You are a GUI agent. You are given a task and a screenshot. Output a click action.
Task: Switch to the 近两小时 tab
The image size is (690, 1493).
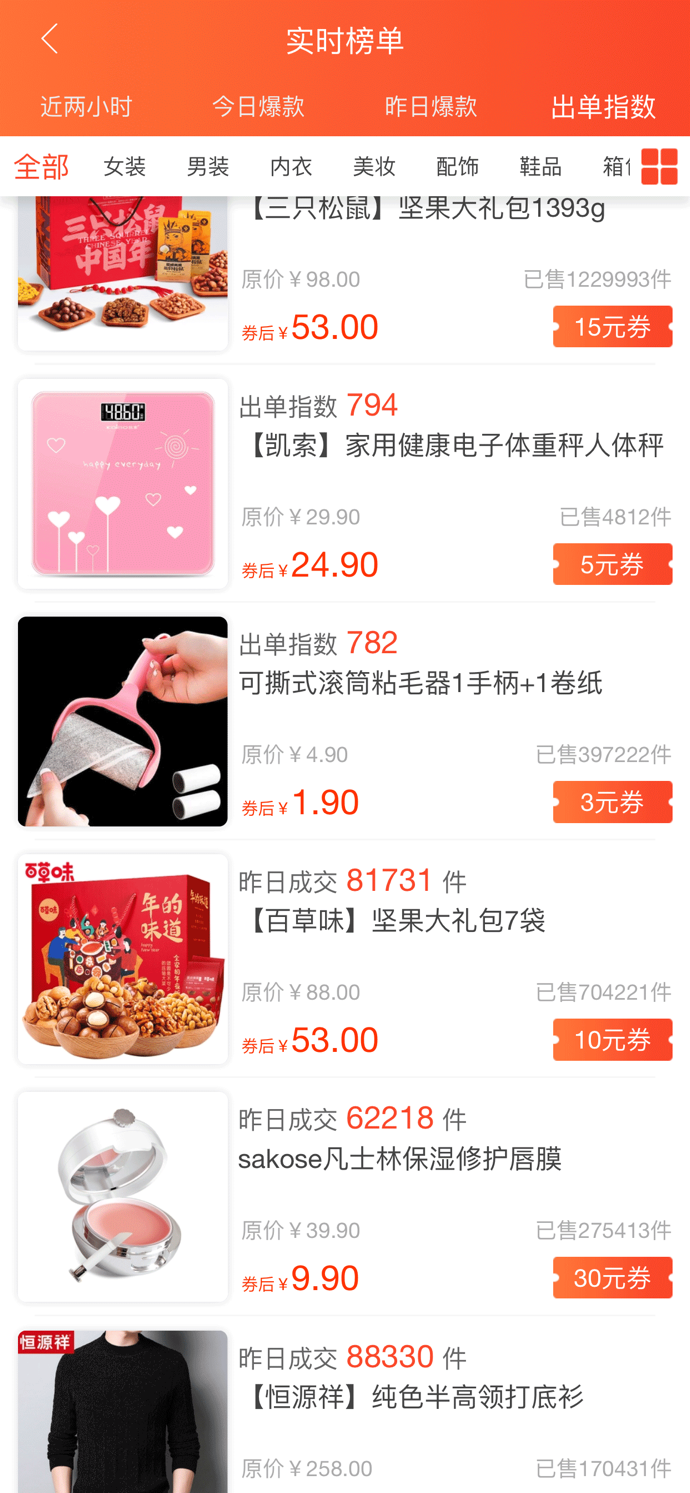click(86, 107)
